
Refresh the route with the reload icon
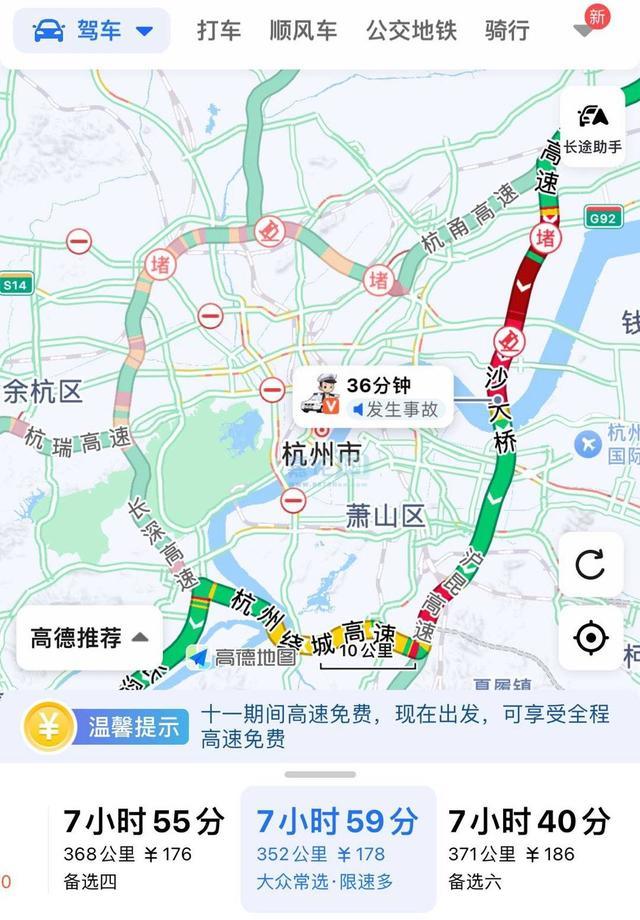tap(591, 565)
